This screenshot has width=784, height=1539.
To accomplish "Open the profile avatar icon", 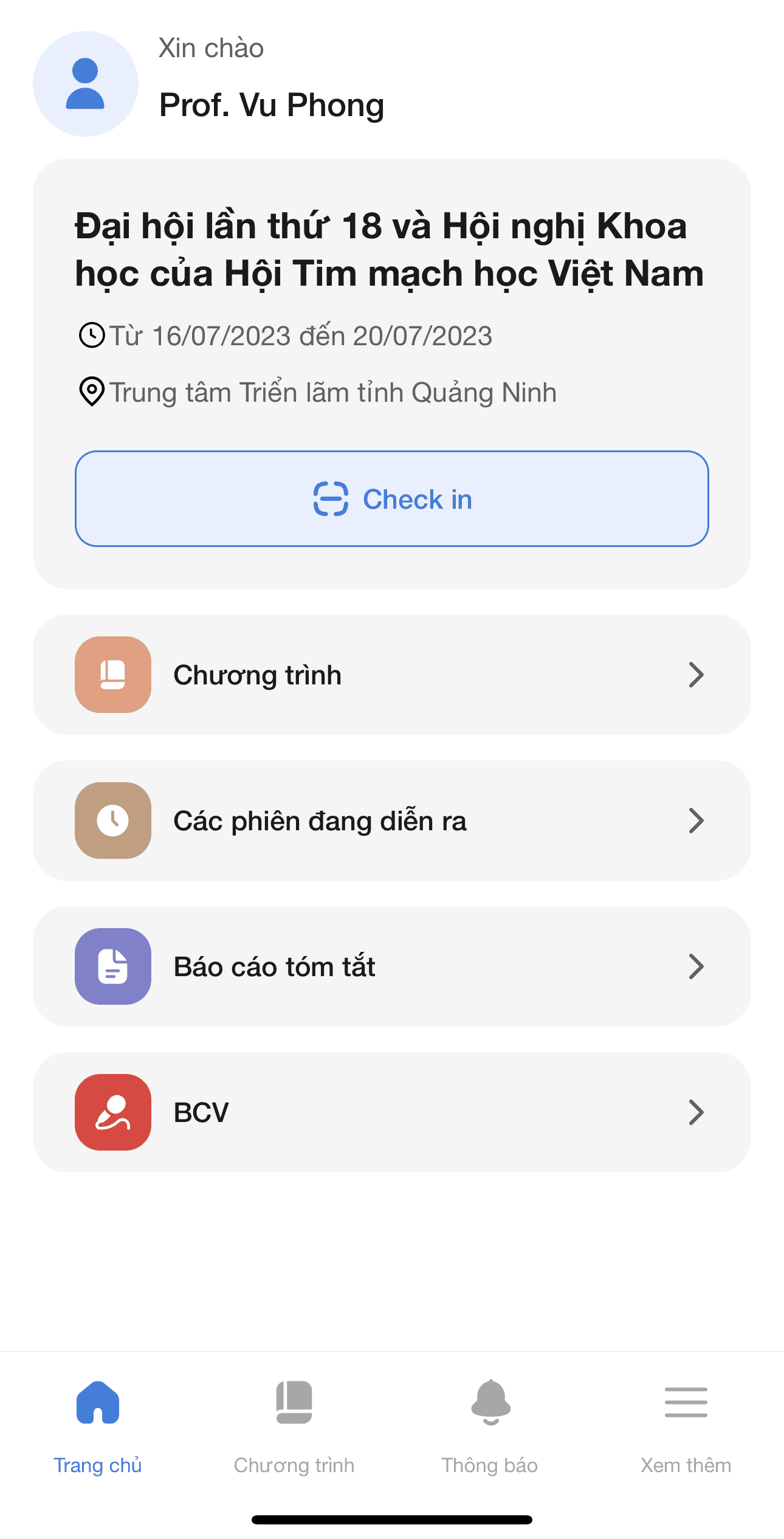I will [x=86, y=84].
